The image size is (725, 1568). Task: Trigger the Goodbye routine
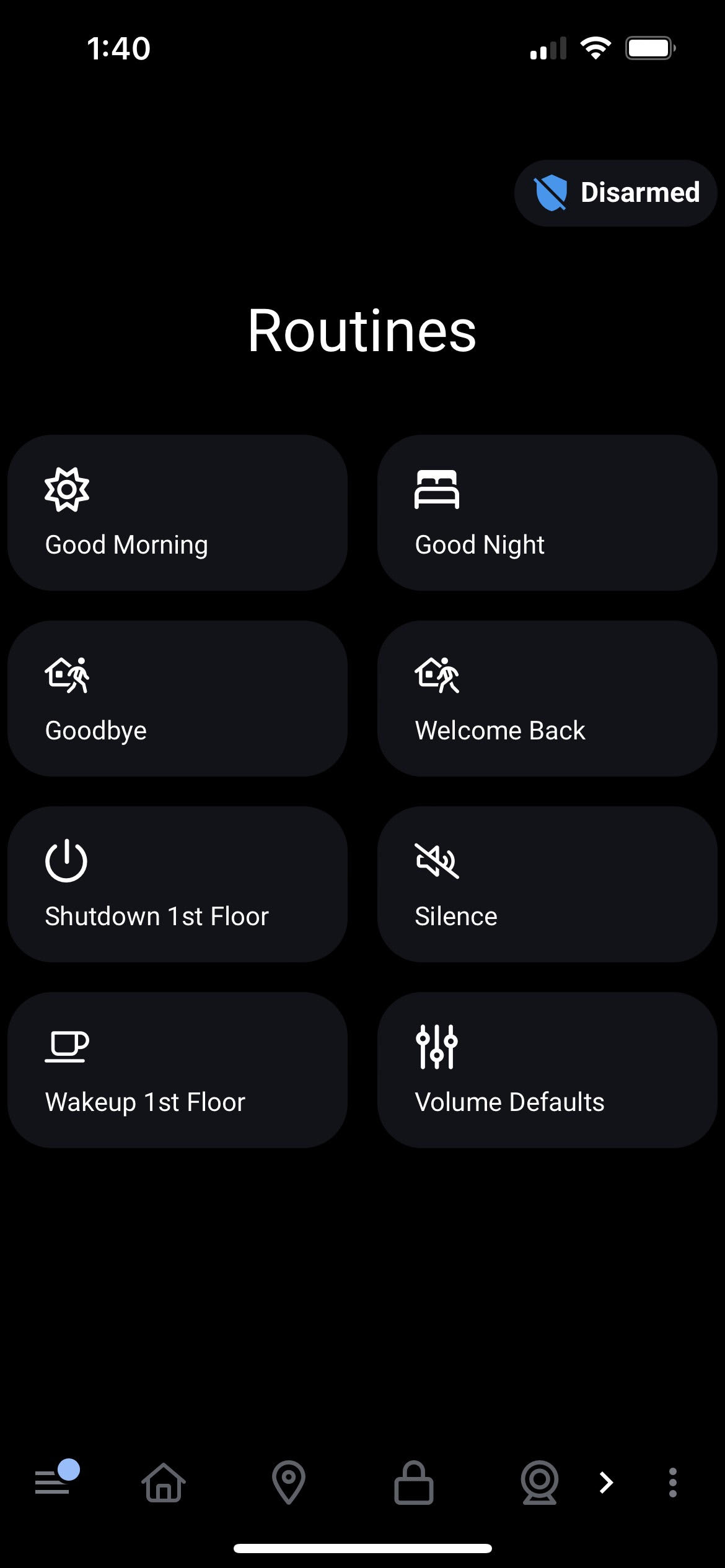pos(177,698)
